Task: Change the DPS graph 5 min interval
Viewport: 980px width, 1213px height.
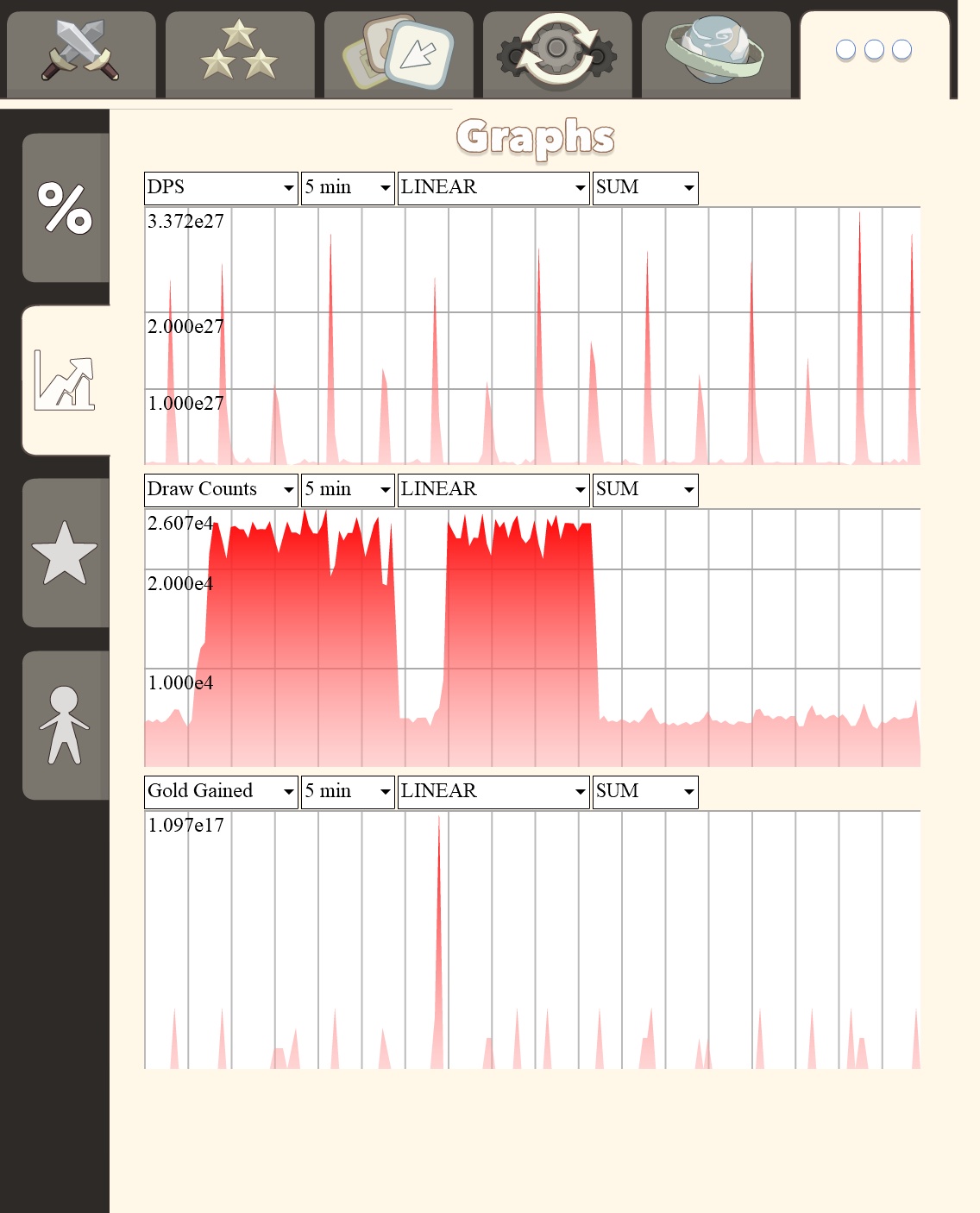Action: pos(348,188)
